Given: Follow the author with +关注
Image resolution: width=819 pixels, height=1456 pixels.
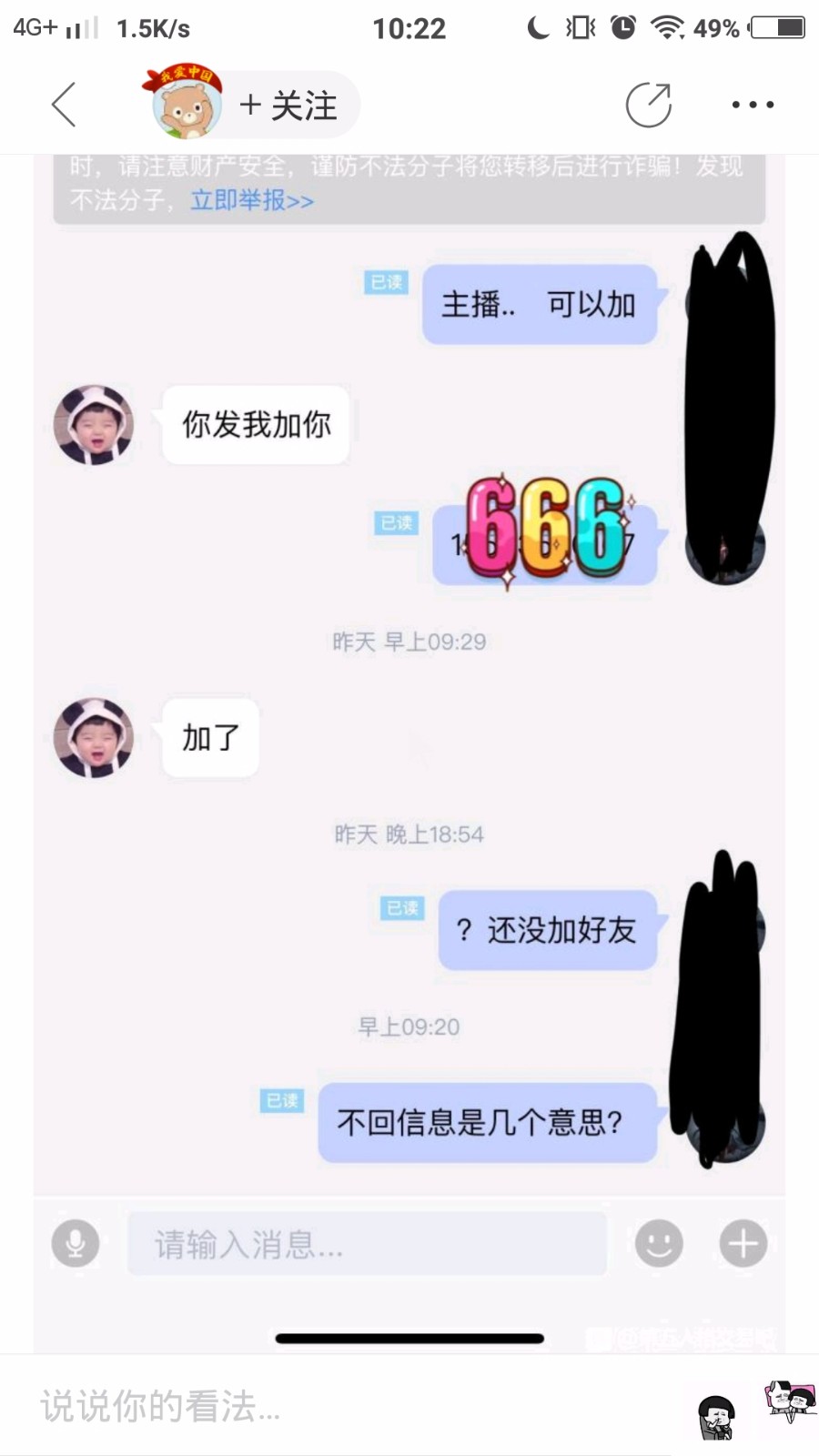Looking at the screenshot, I should pyautogui.click(x=288, y=106).
